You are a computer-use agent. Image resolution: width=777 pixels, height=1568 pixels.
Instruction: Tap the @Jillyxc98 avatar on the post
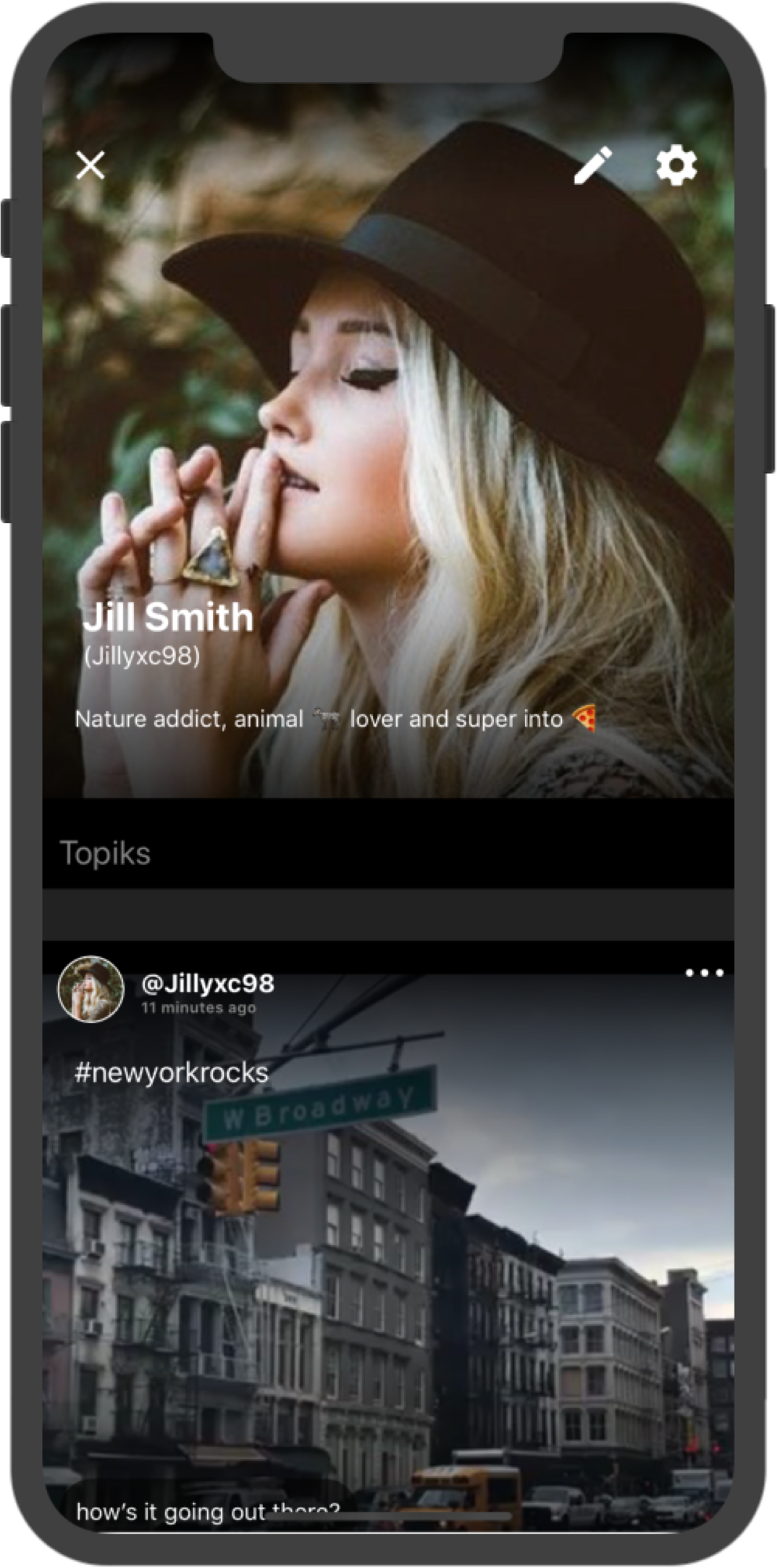click(x=91, y=989)
